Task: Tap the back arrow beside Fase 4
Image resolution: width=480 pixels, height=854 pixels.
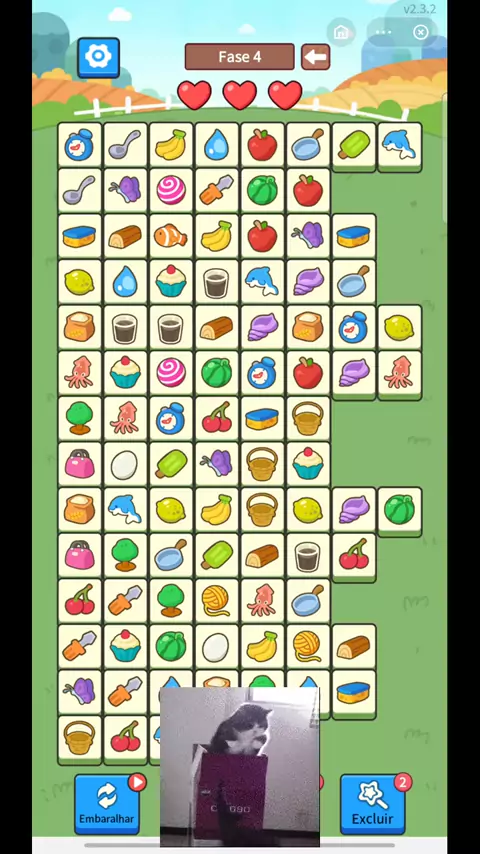Action: click(x=315, y=57)
